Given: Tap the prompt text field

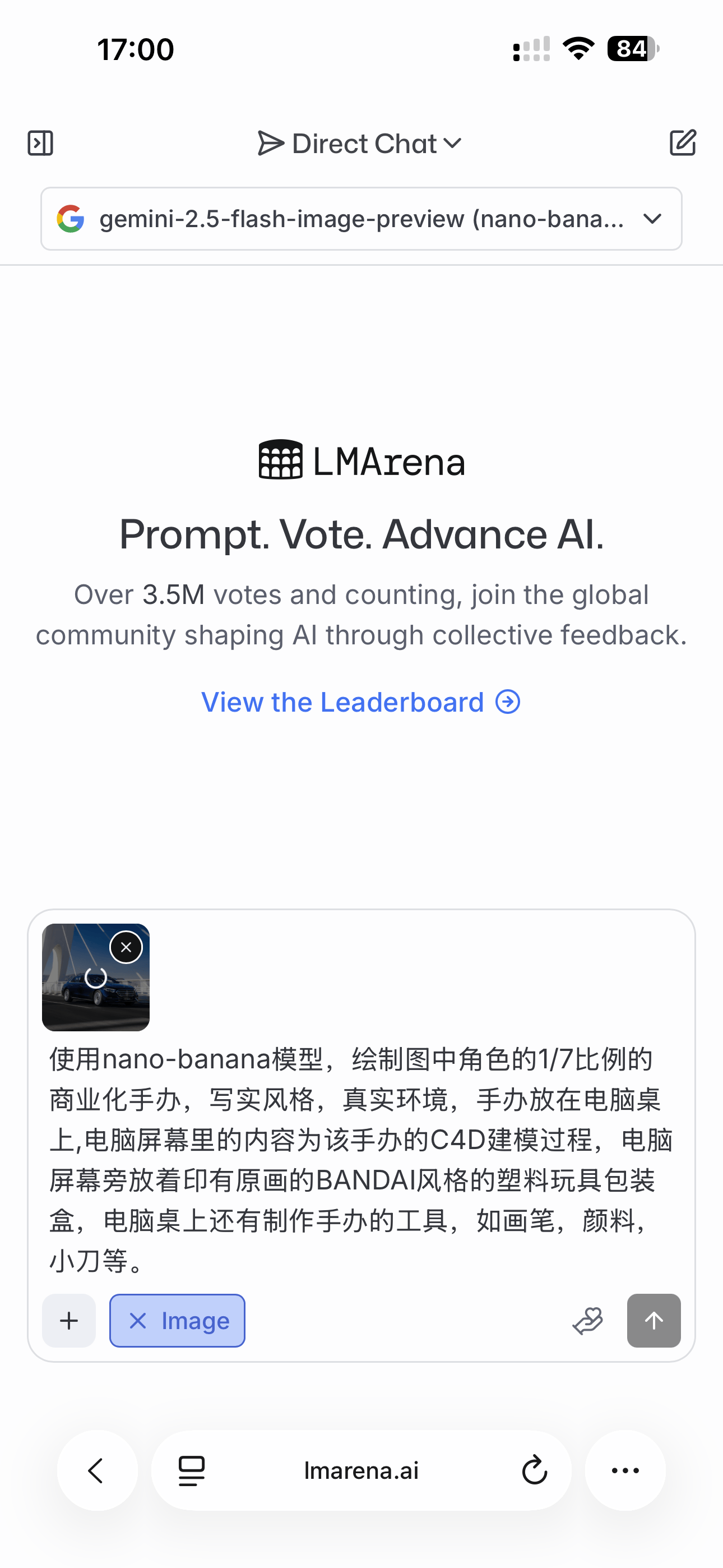Looking at the screenshot, I should (x=361, y=1160).
